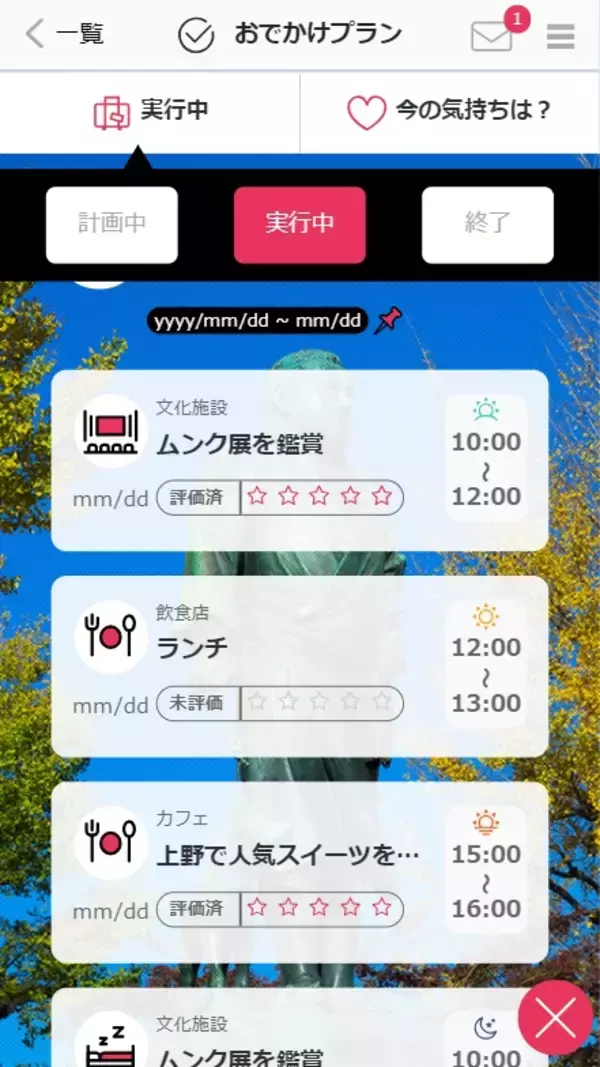Go back to the 一覧 list
600x1067 pixels.
coord(65,35)
